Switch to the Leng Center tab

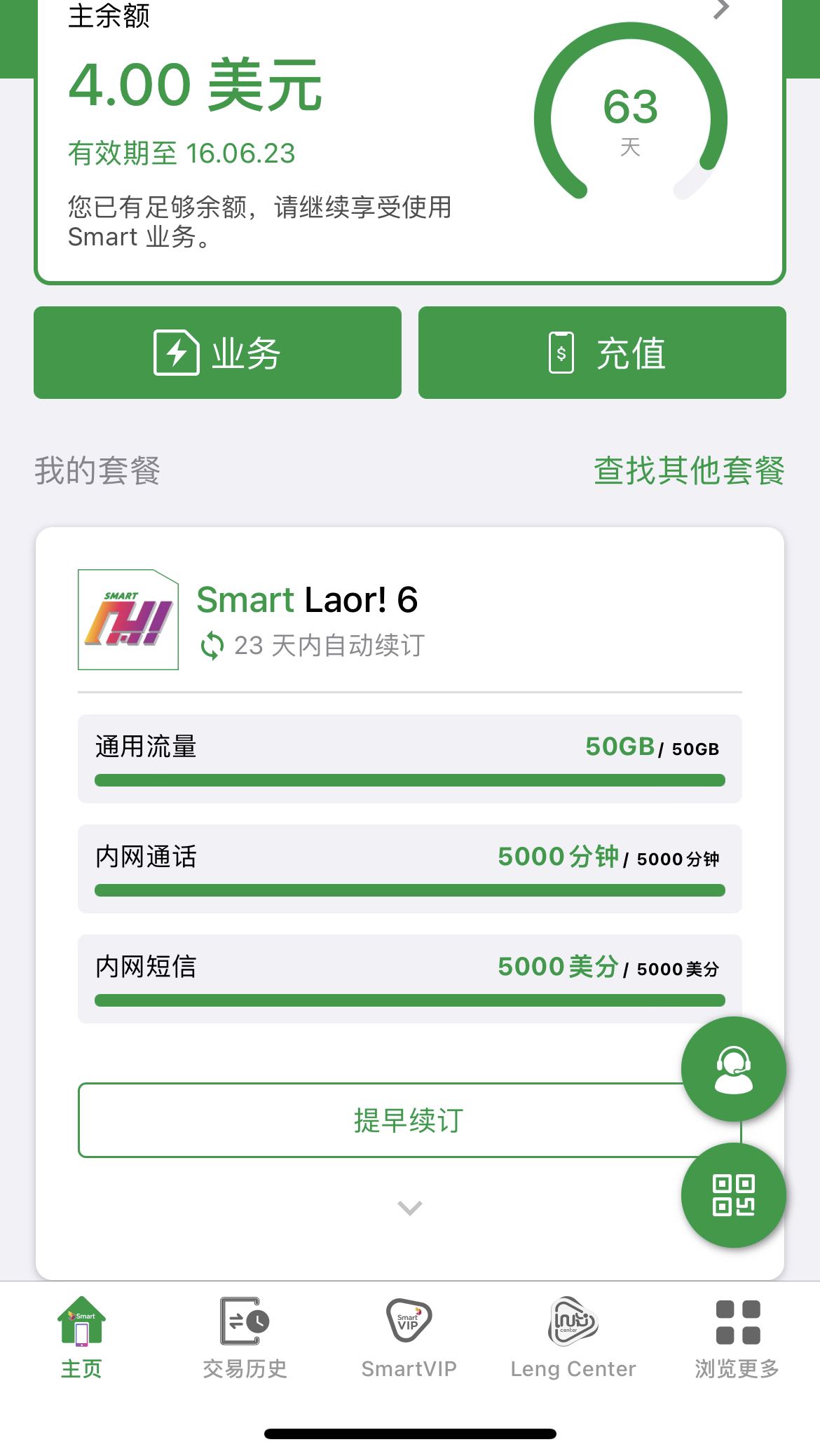[x=573, y=1338]
